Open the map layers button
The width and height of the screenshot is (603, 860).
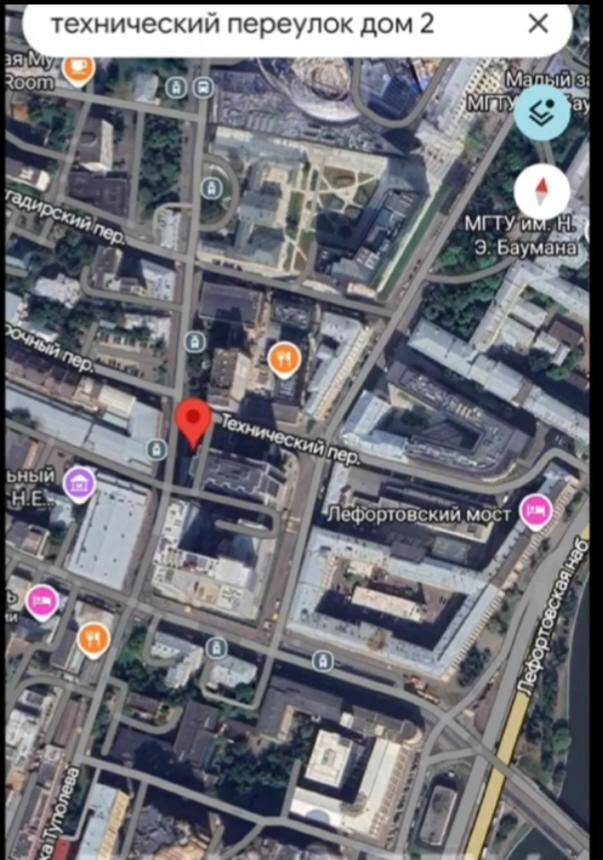pyautogui.click(x=542, y=112)
